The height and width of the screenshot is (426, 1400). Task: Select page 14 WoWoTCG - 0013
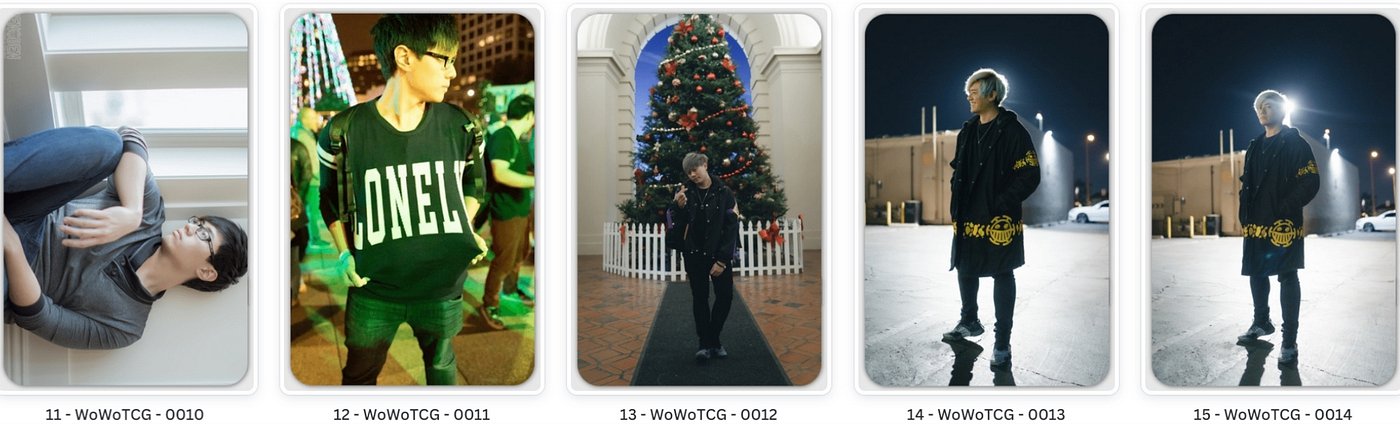tap(986, 200)
